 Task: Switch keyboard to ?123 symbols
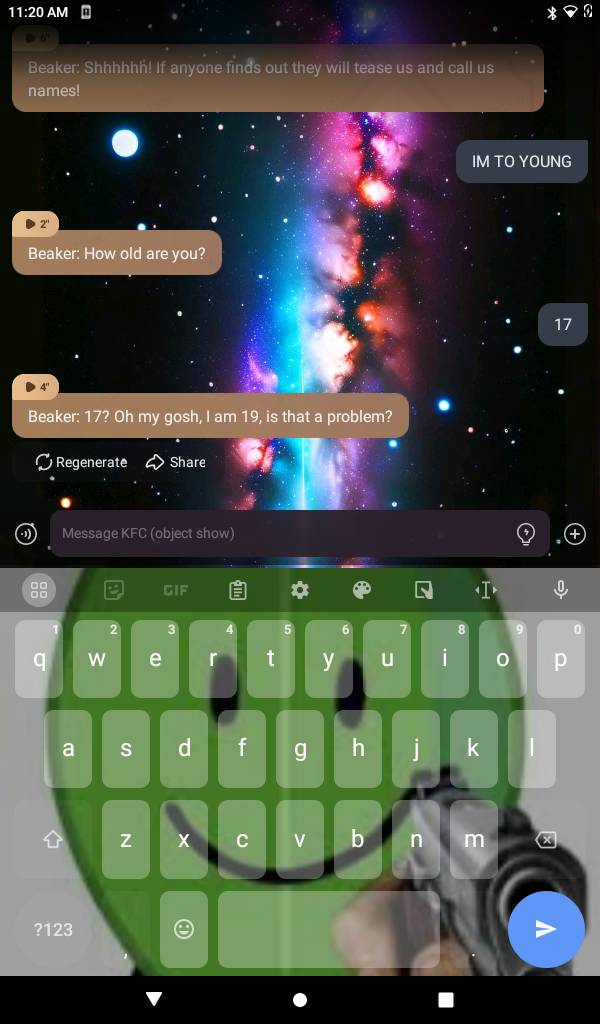53,929
